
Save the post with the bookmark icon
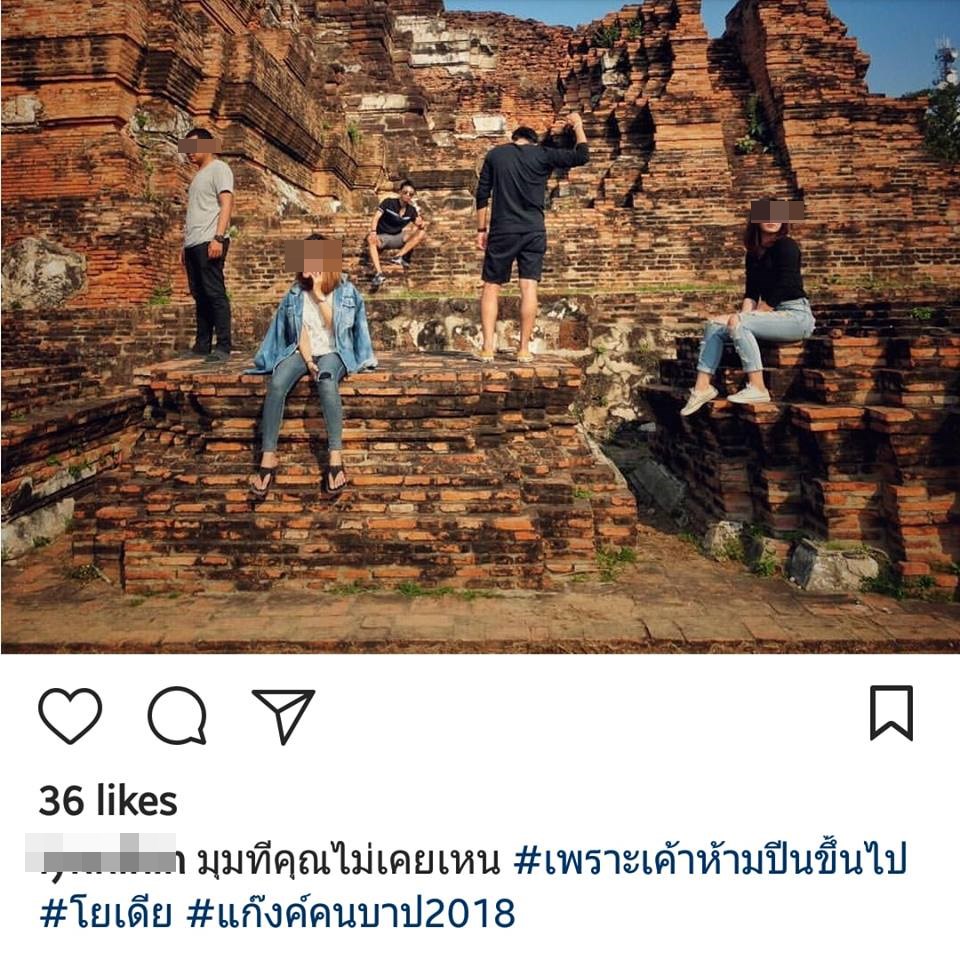890,713
